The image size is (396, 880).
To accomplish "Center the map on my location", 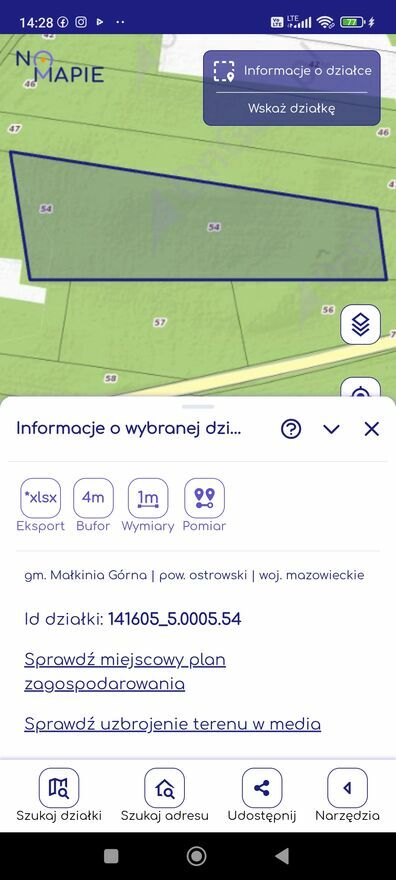I will (x=360, y=389).
